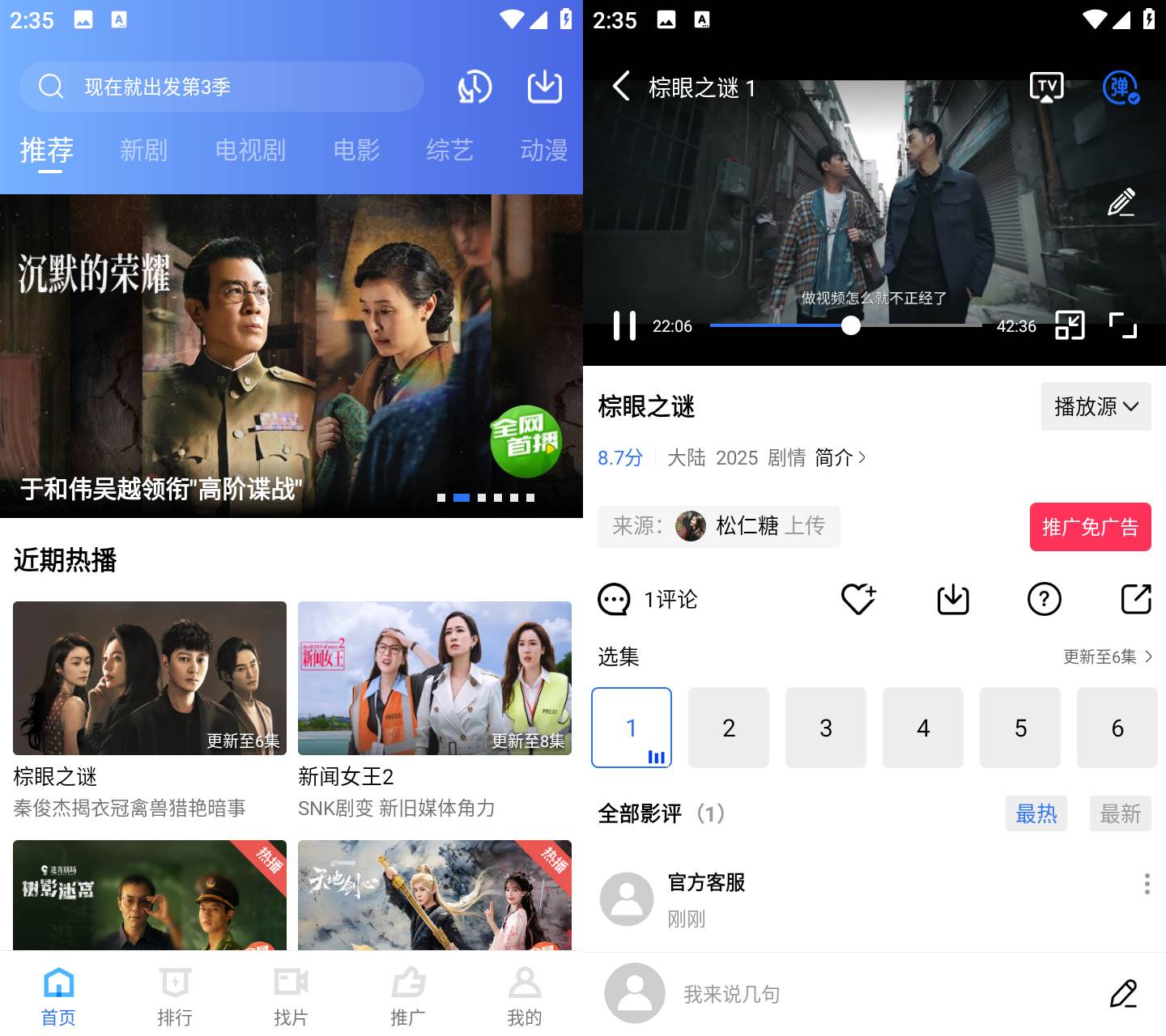1166x1036 pixels.
Task: Open downloads icon in top bar
Action: click(545, 87)
